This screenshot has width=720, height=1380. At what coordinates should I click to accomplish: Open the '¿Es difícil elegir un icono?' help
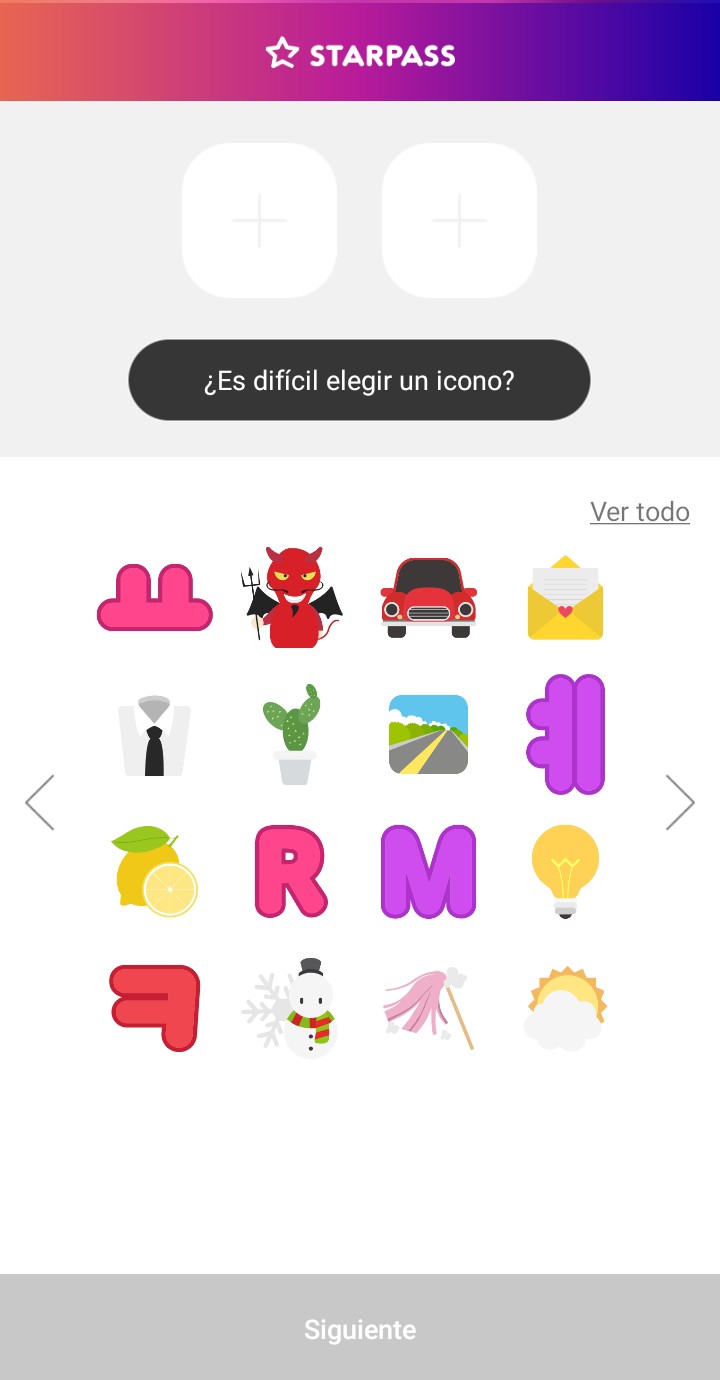[359, 380]
